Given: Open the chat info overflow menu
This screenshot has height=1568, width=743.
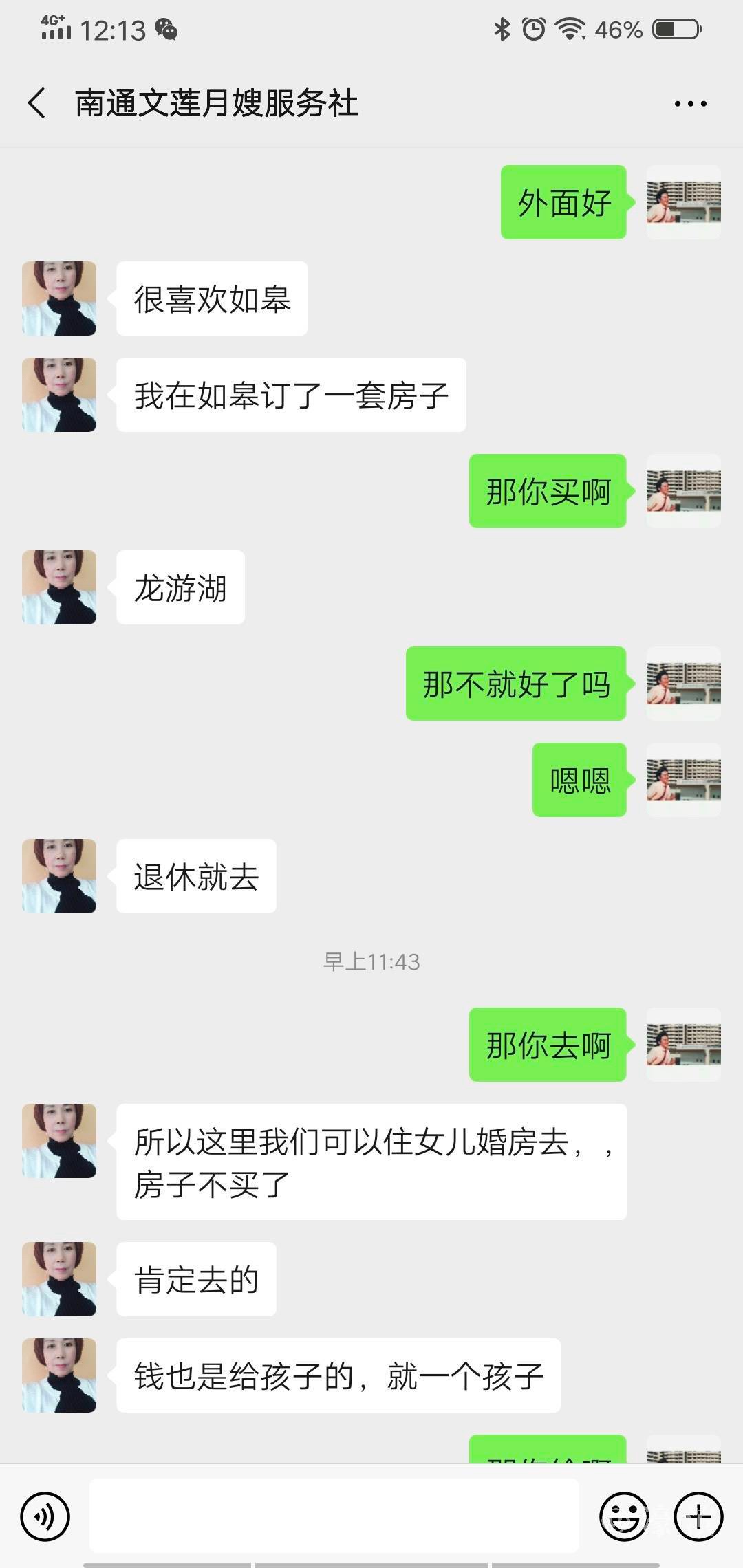Looking at the screenshot, I should tap(690, 104).
